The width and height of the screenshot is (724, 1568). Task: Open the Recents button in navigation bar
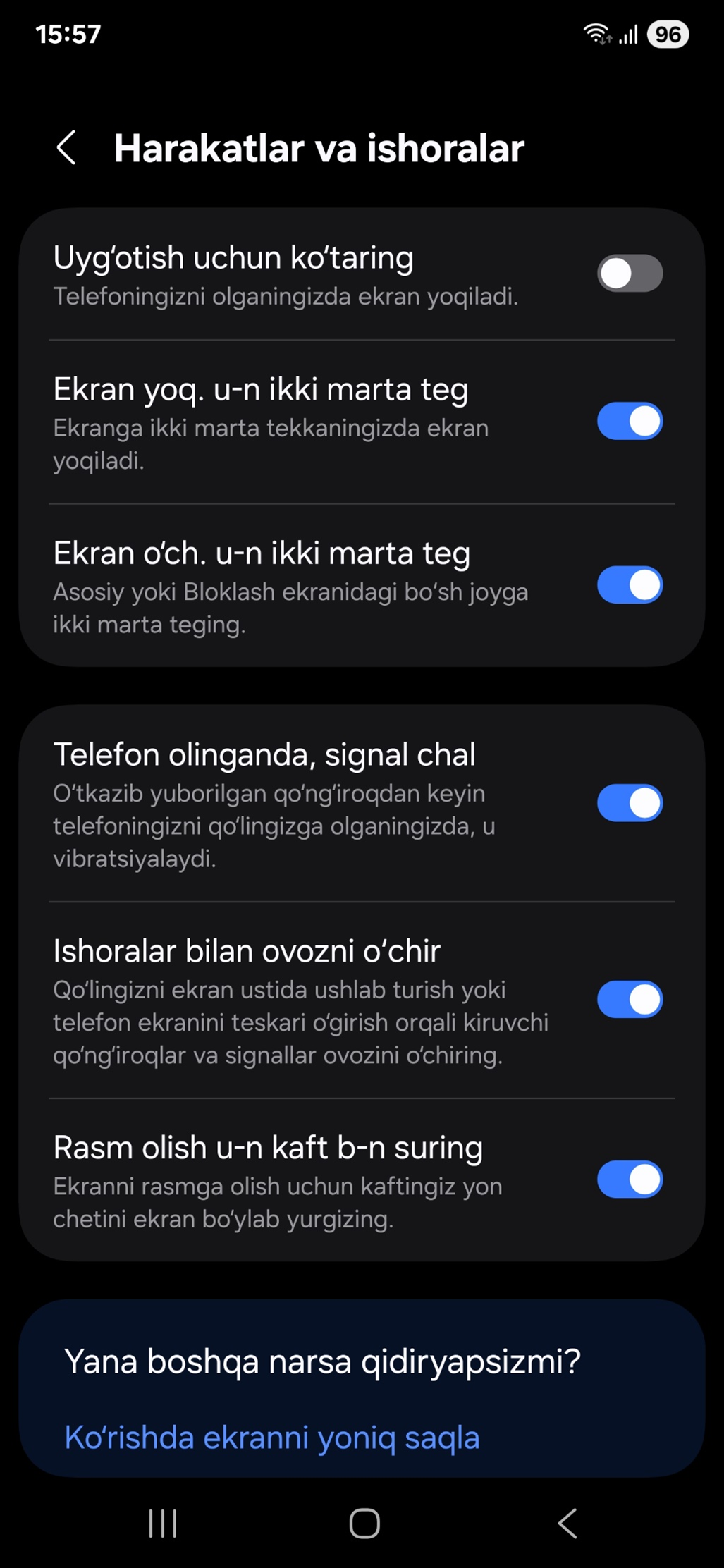tap(161, 1524)
